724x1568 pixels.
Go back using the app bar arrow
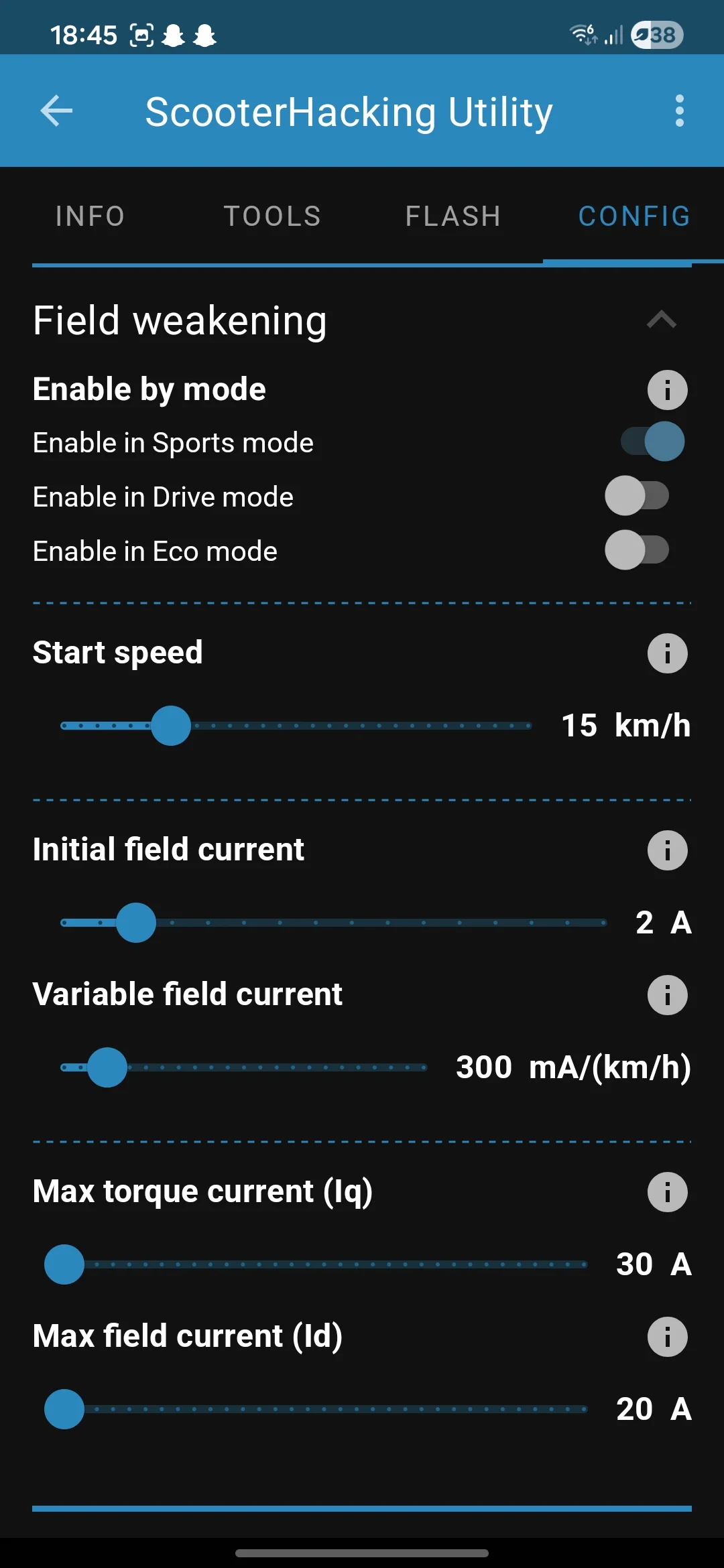56,111
